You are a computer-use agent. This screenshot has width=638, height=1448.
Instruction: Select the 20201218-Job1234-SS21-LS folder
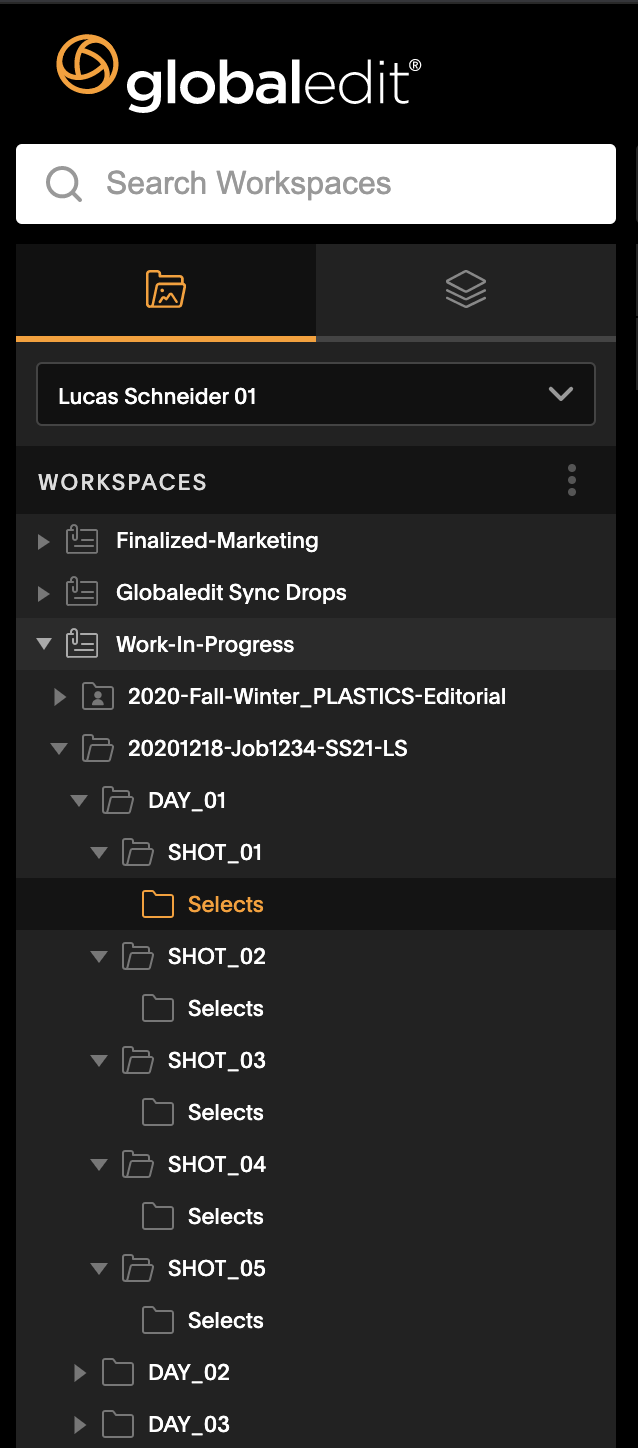tap(267, 749)
